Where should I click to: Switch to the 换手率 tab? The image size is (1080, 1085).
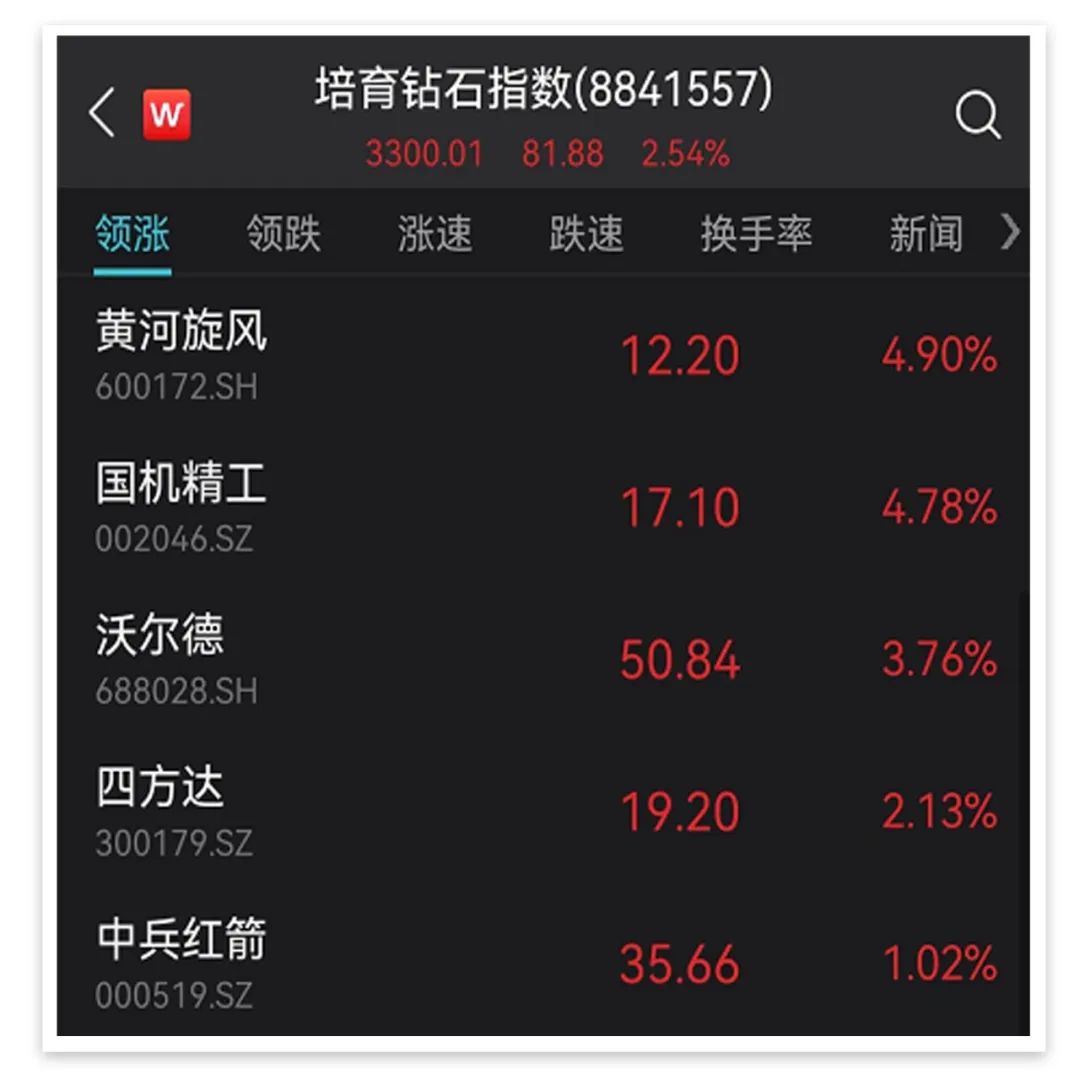pos(756,235)
